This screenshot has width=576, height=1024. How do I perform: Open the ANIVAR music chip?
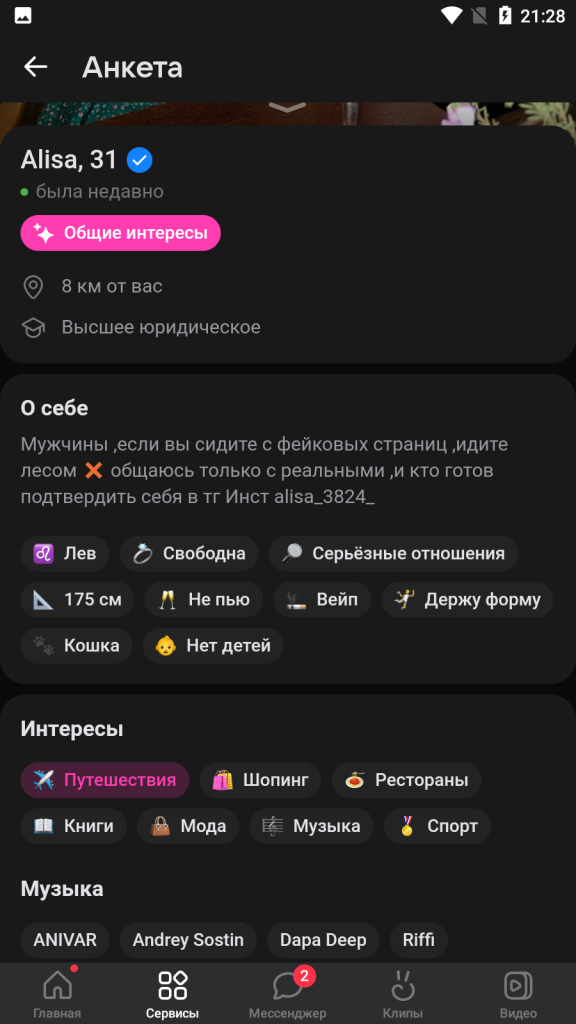pos(65,940)
